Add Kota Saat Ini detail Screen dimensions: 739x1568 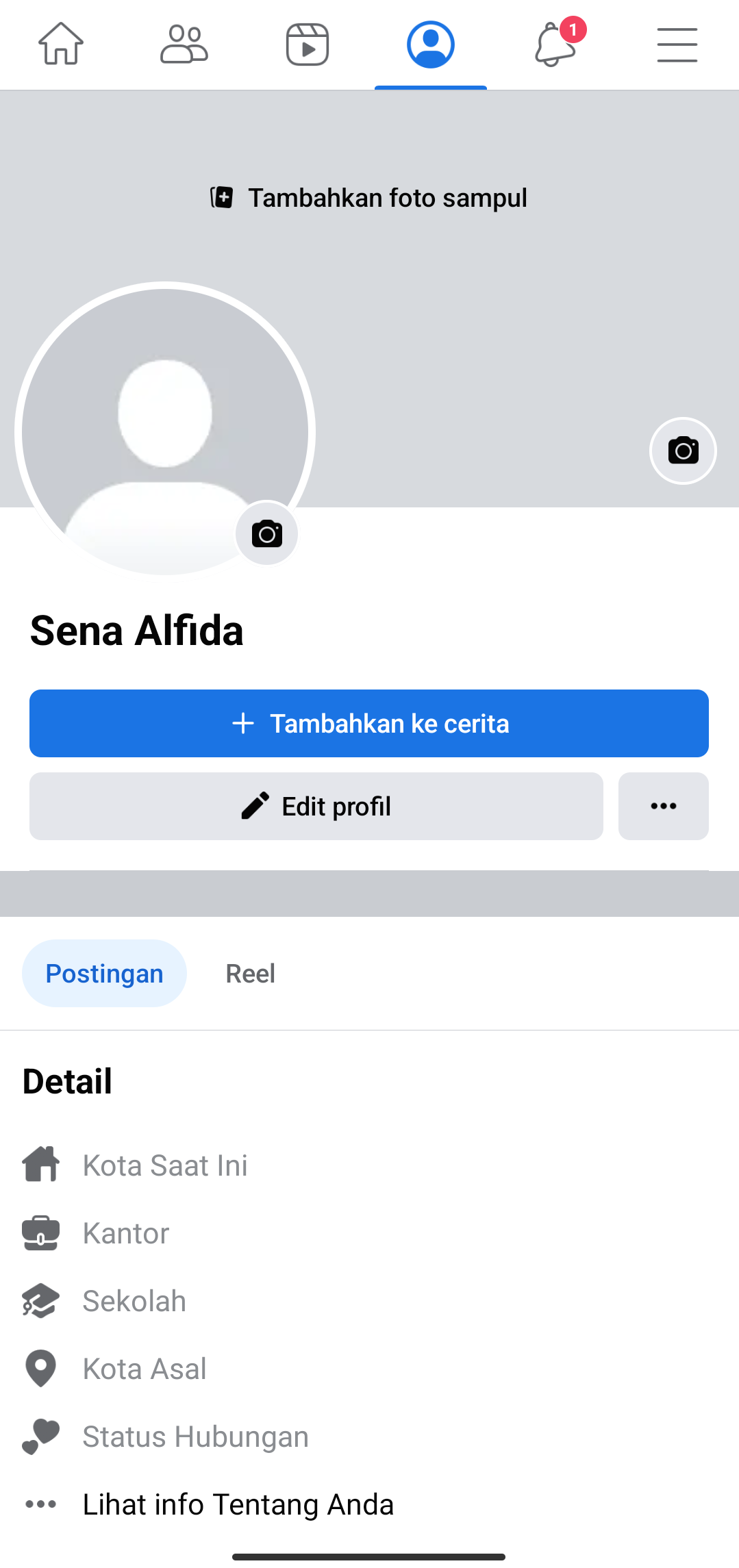164,1165
